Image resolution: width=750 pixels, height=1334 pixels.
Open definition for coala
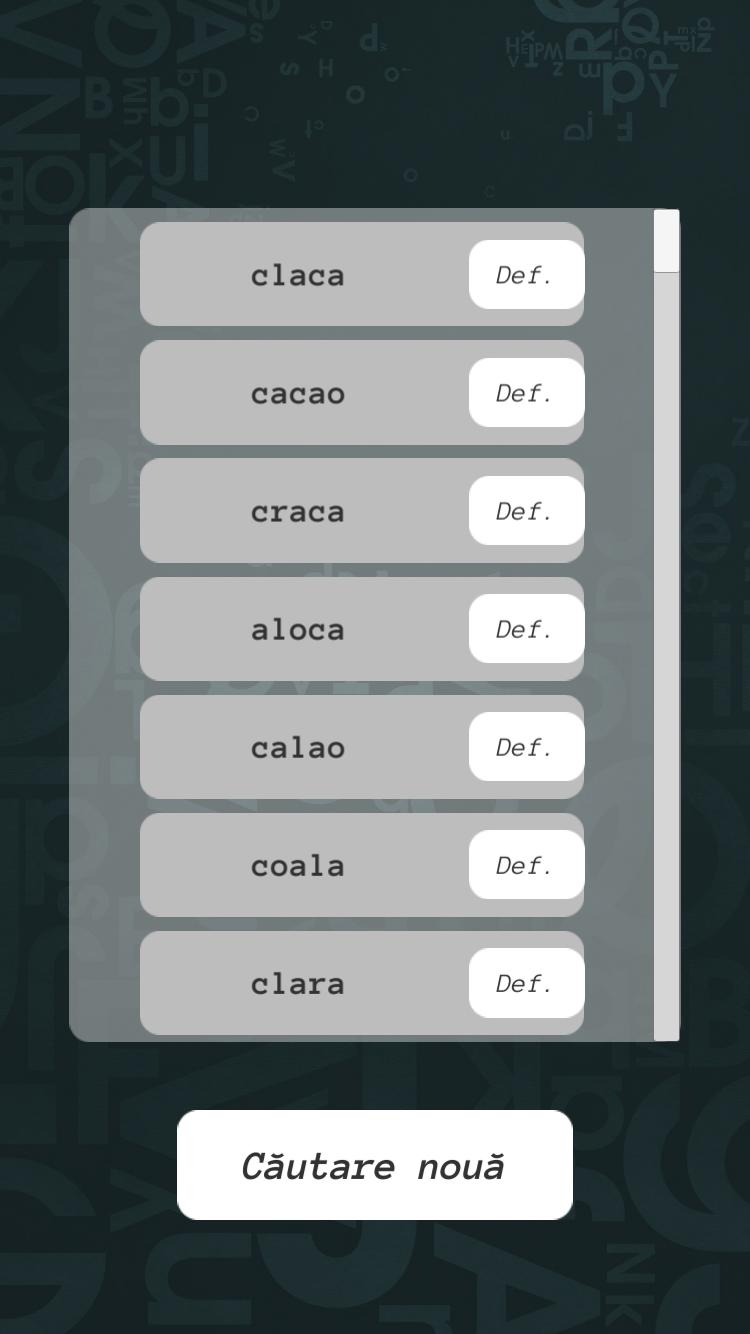(x=526, y=865)
